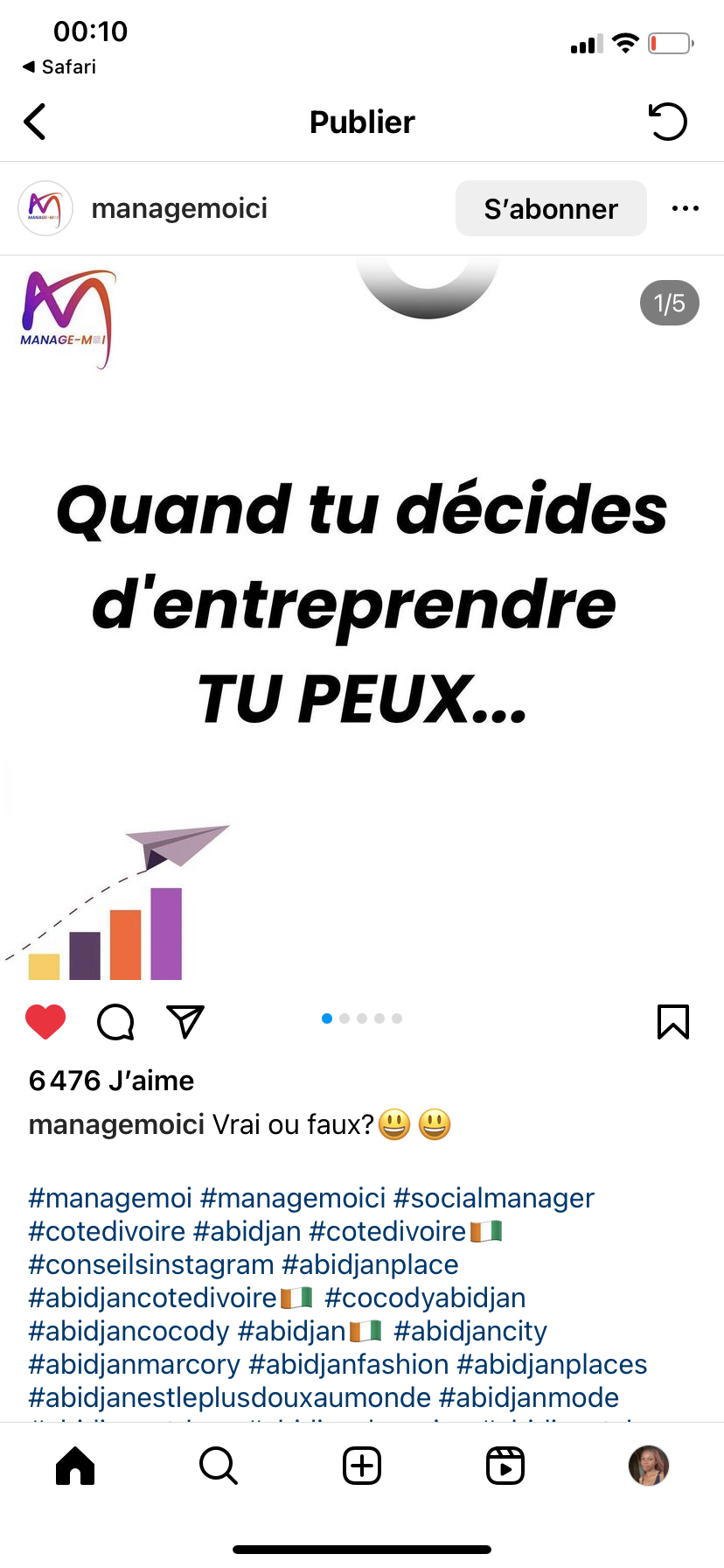Screen dimensions: 724x1568
Task: Share the post via the paper plane icon
Action: (184, 1021)
